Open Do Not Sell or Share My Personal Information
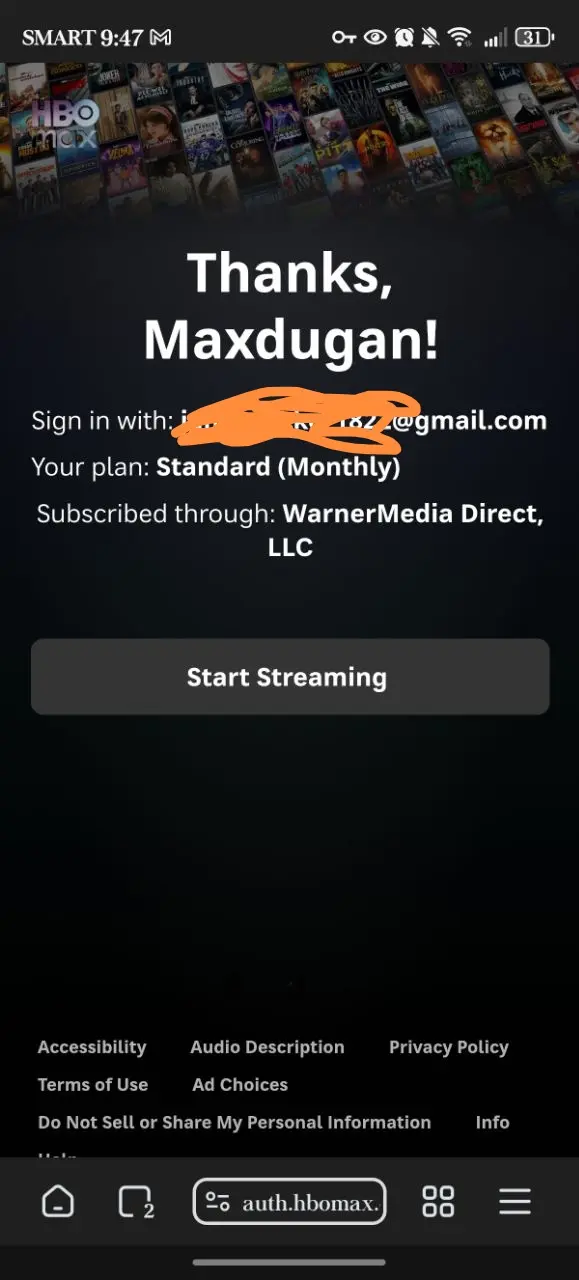The width and height of the screenshot is (579, 1280). pyautogui.click(x=234, y=1122)
